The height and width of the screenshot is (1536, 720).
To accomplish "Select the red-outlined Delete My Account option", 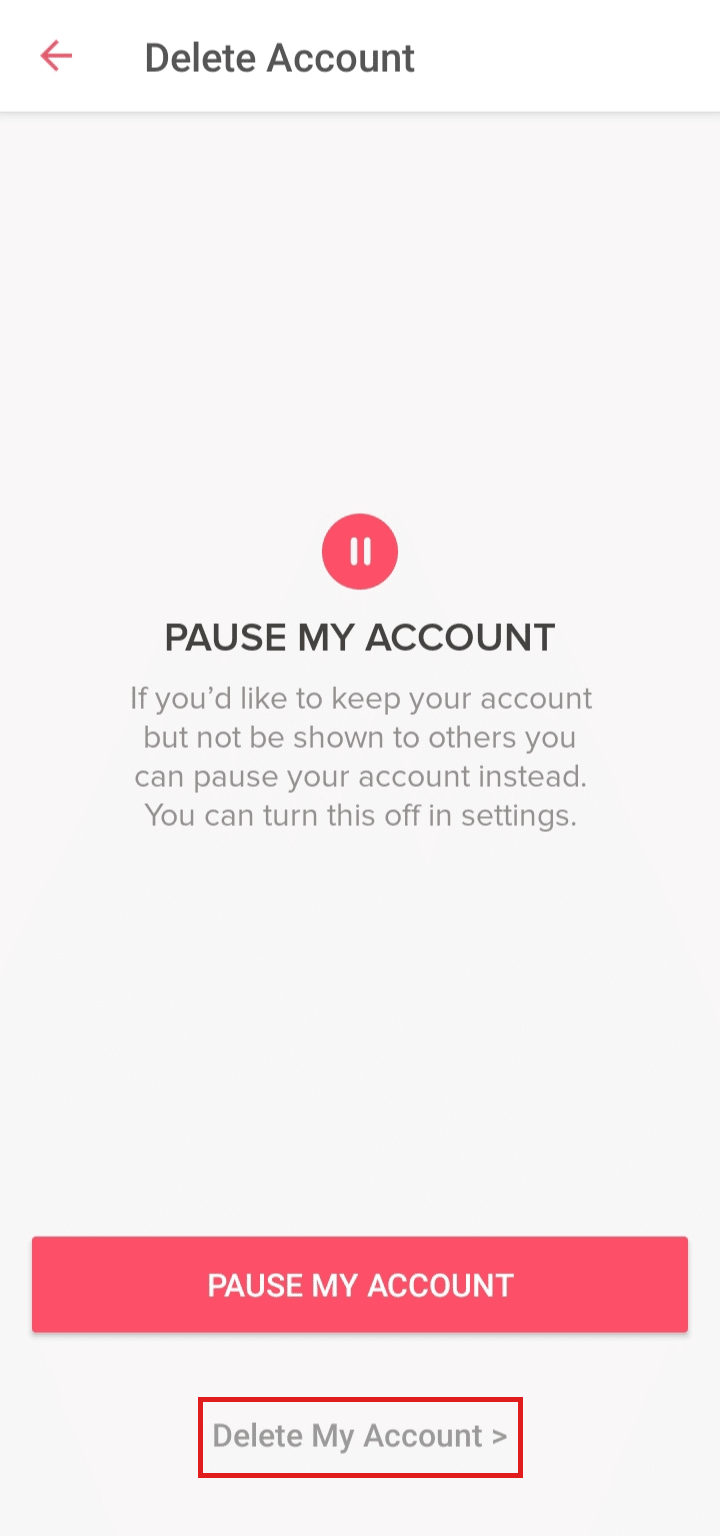I will (x=360, y=1436).
